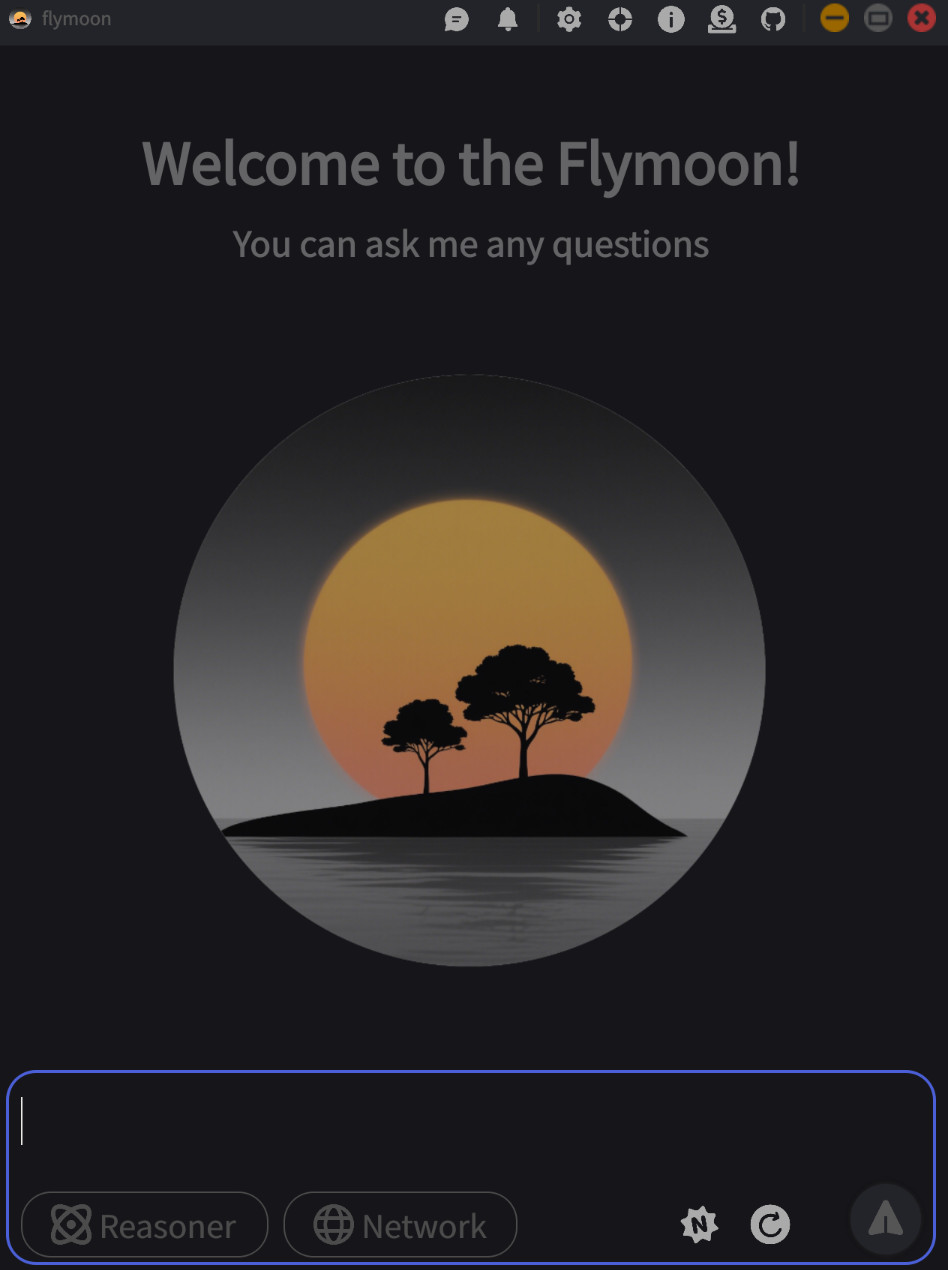
Task: Tap the refresh arrow icon
Action: click(x=770, y=1224)
